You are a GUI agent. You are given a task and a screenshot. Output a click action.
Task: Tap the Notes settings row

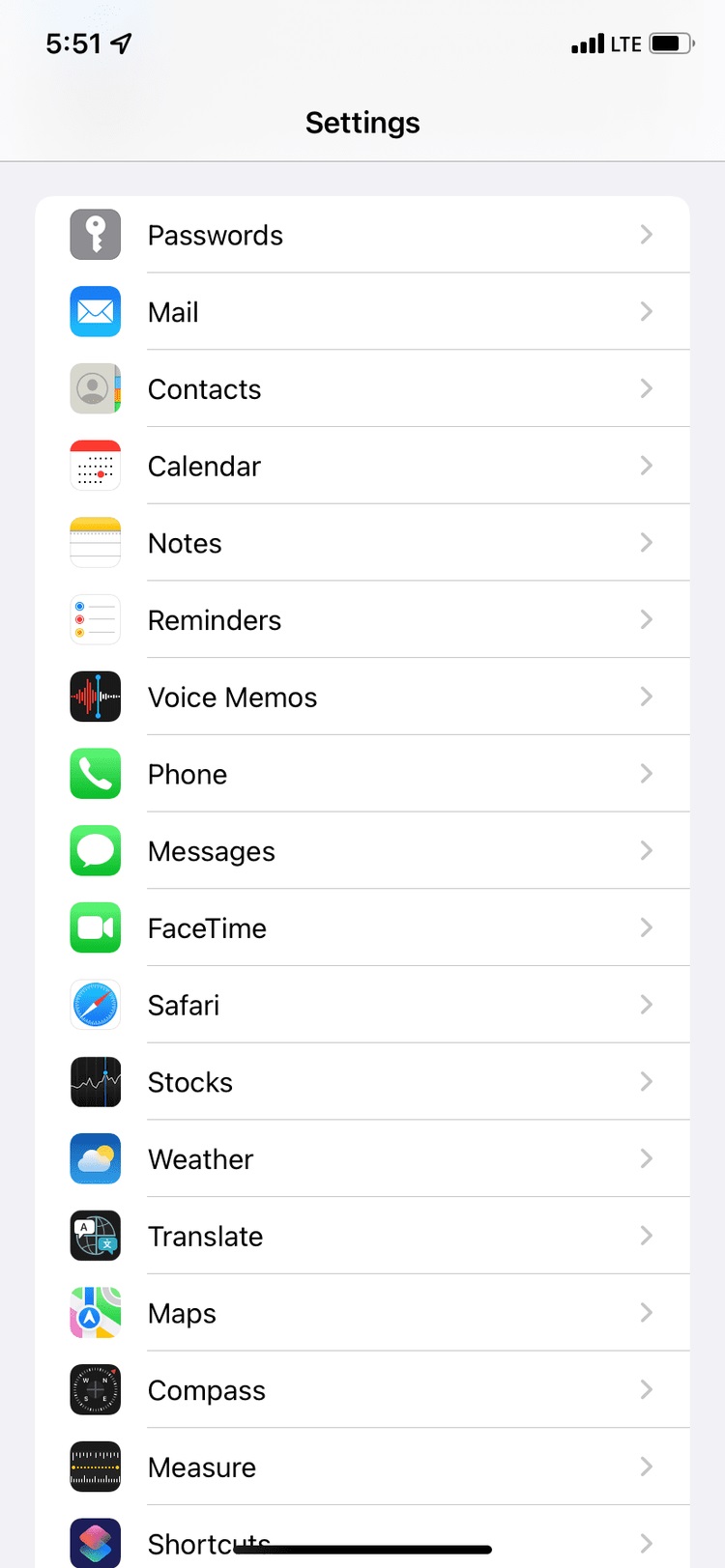tap(362, 543)
